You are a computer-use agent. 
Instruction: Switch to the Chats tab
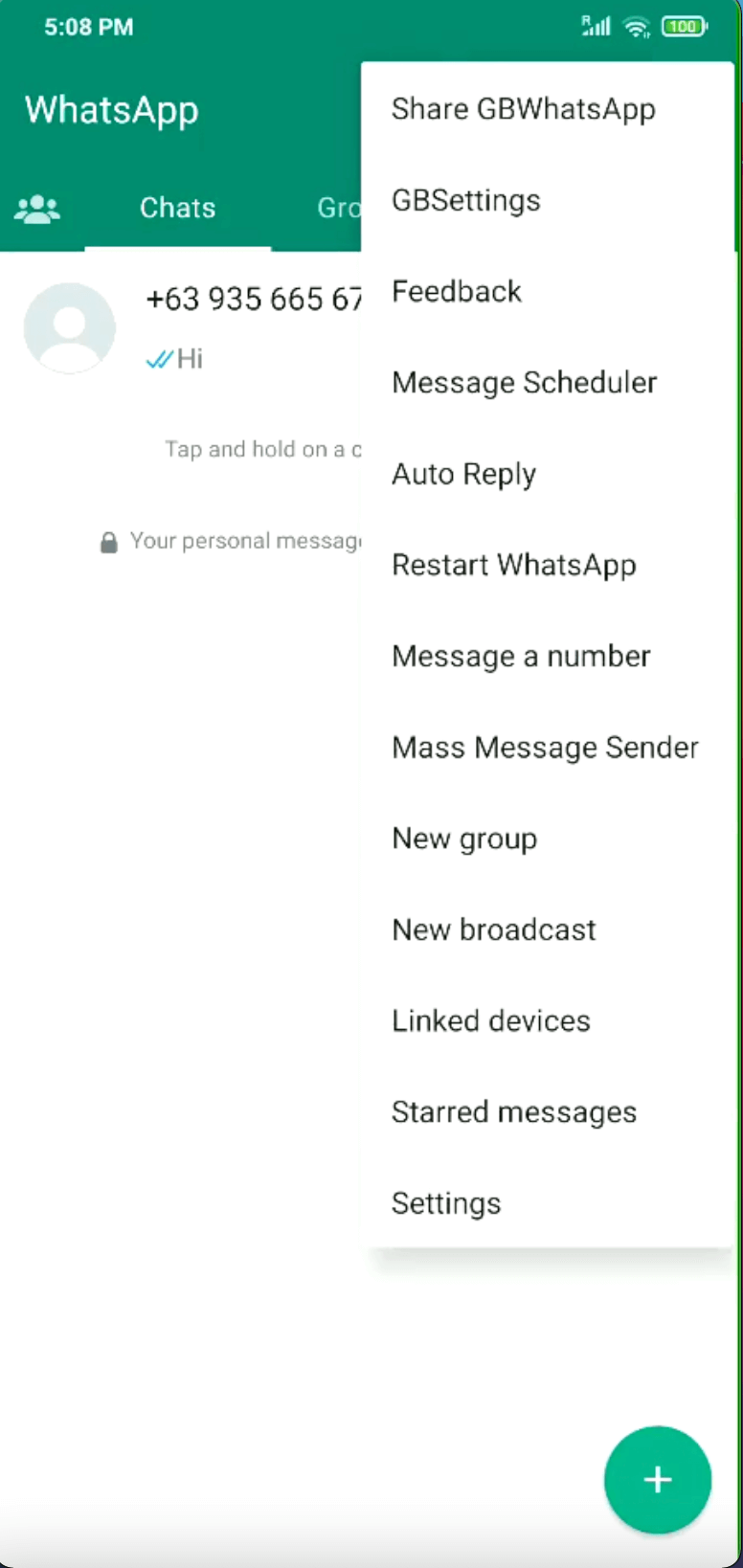(x=177, y=208)
